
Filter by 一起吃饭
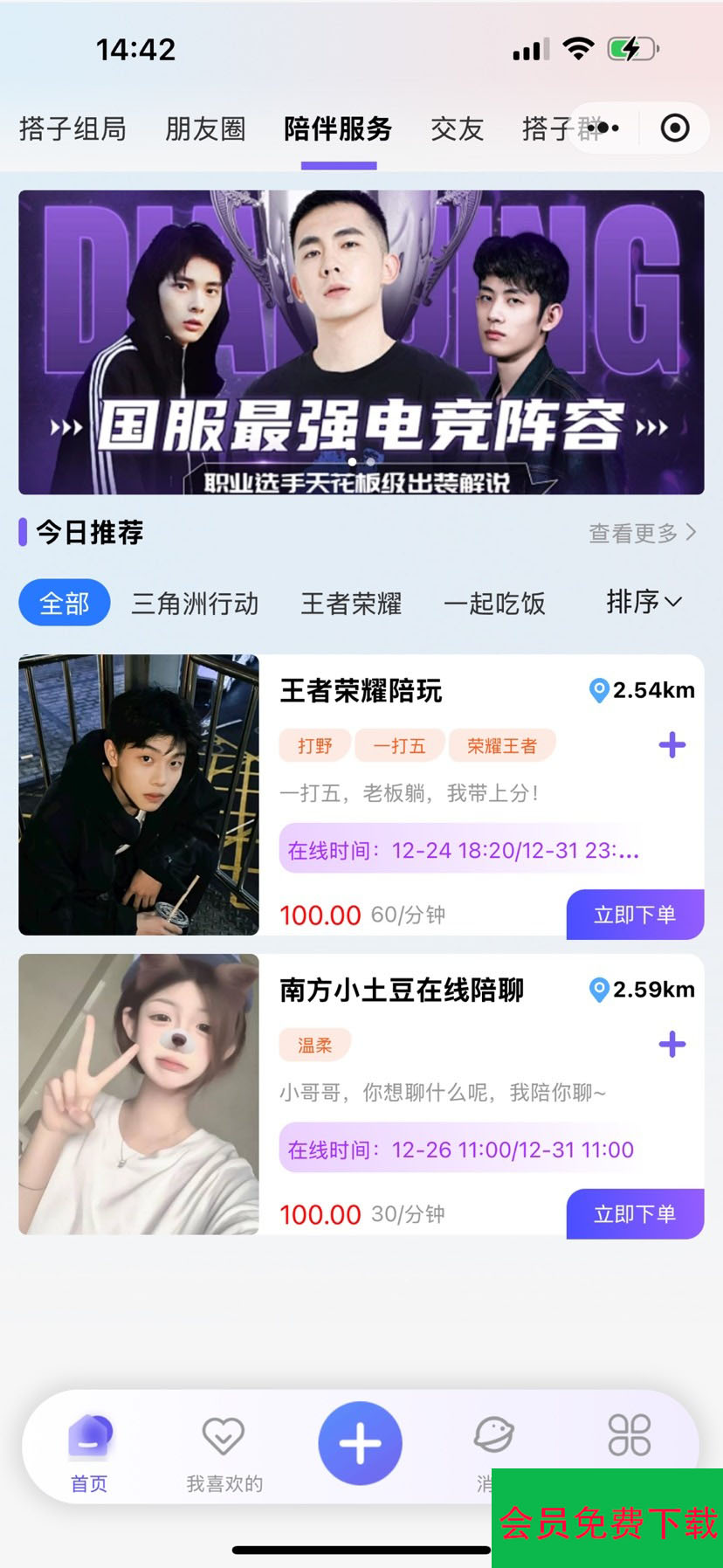494,603
